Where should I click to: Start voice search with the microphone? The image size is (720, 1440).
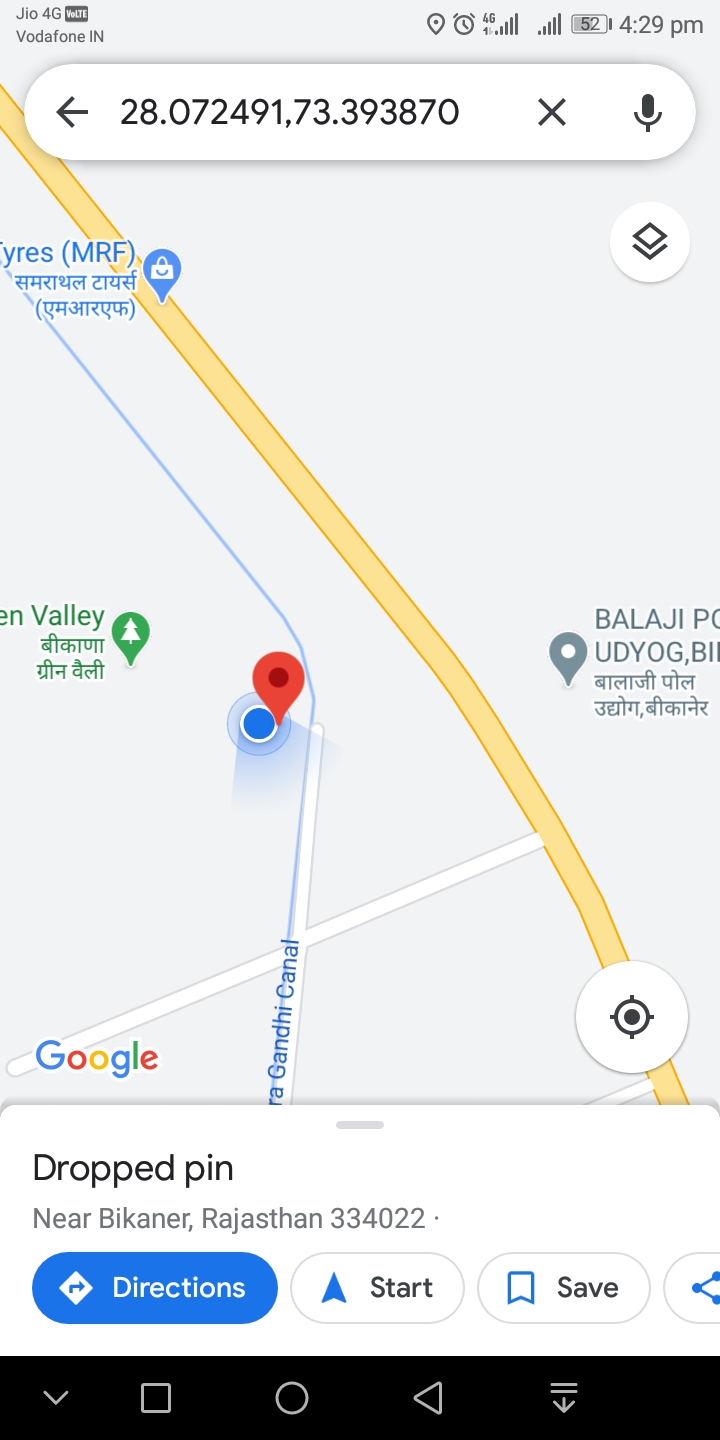pyautogui.click(x=648, y=112)
